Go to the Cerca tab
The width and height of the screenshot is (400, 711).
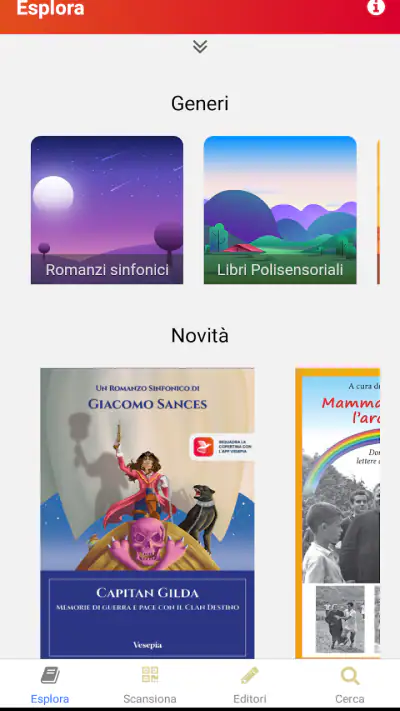(350, 684)
